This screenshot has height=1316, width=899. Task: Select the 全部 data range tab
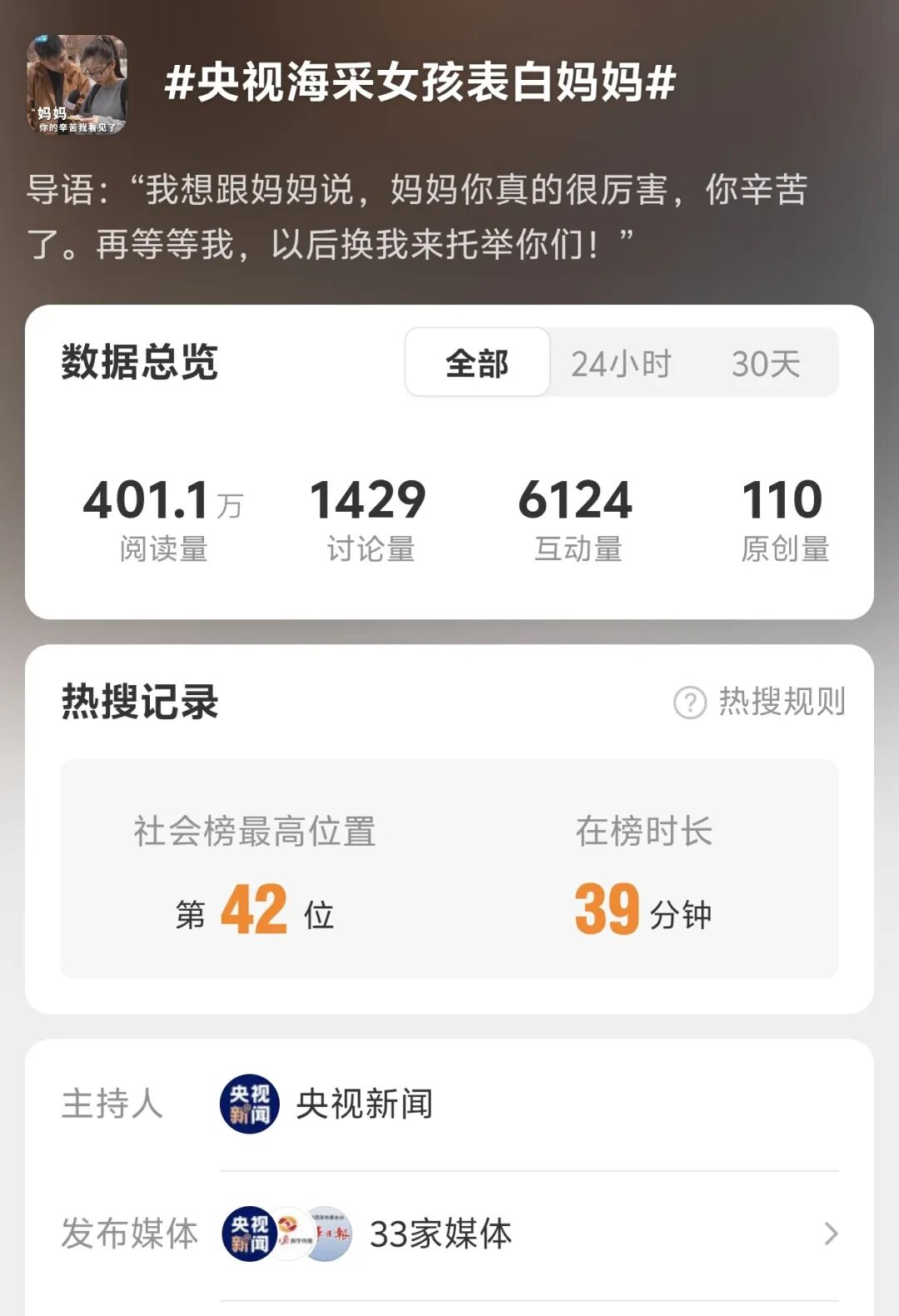tap(477, 362)
